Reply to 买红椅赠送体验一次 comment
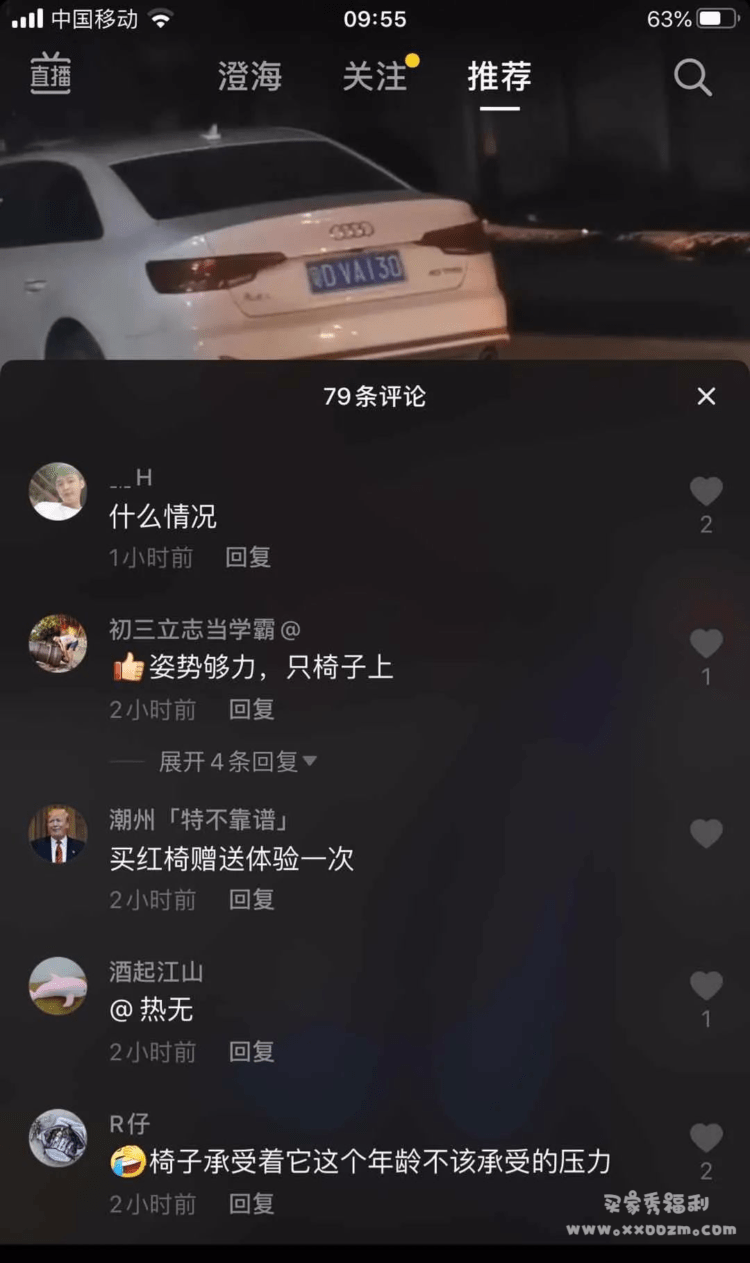Screen dimensions: 750x1263 pos(252,899)
